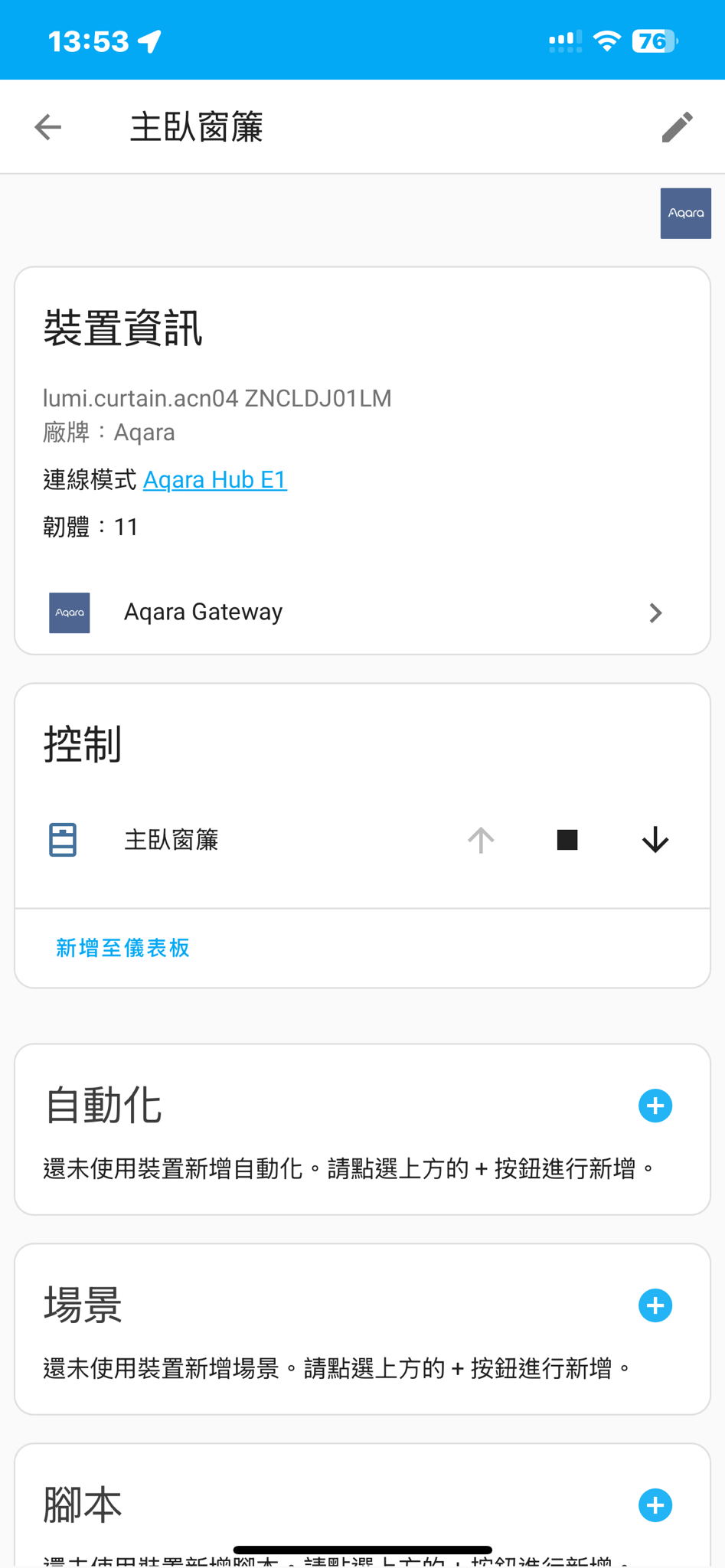This screenshot has height=1568, width=725.
Task: Stop the 主臥窗簾 curtain
Action: pos(567,841)
